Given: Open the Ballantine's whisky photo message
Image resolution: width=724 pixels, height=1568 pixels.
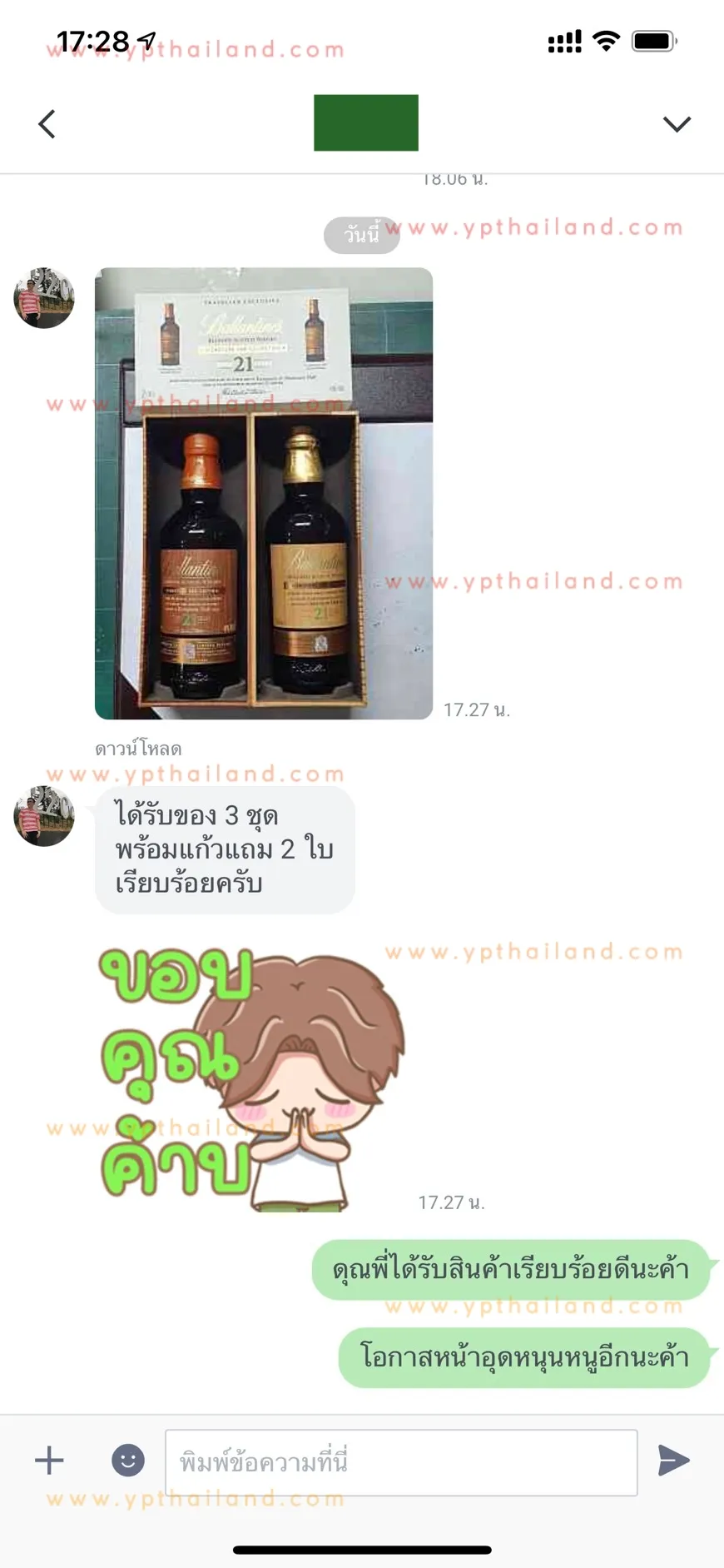Looking at the screenshot, I should pyautogui.click(x=264, y=493).
